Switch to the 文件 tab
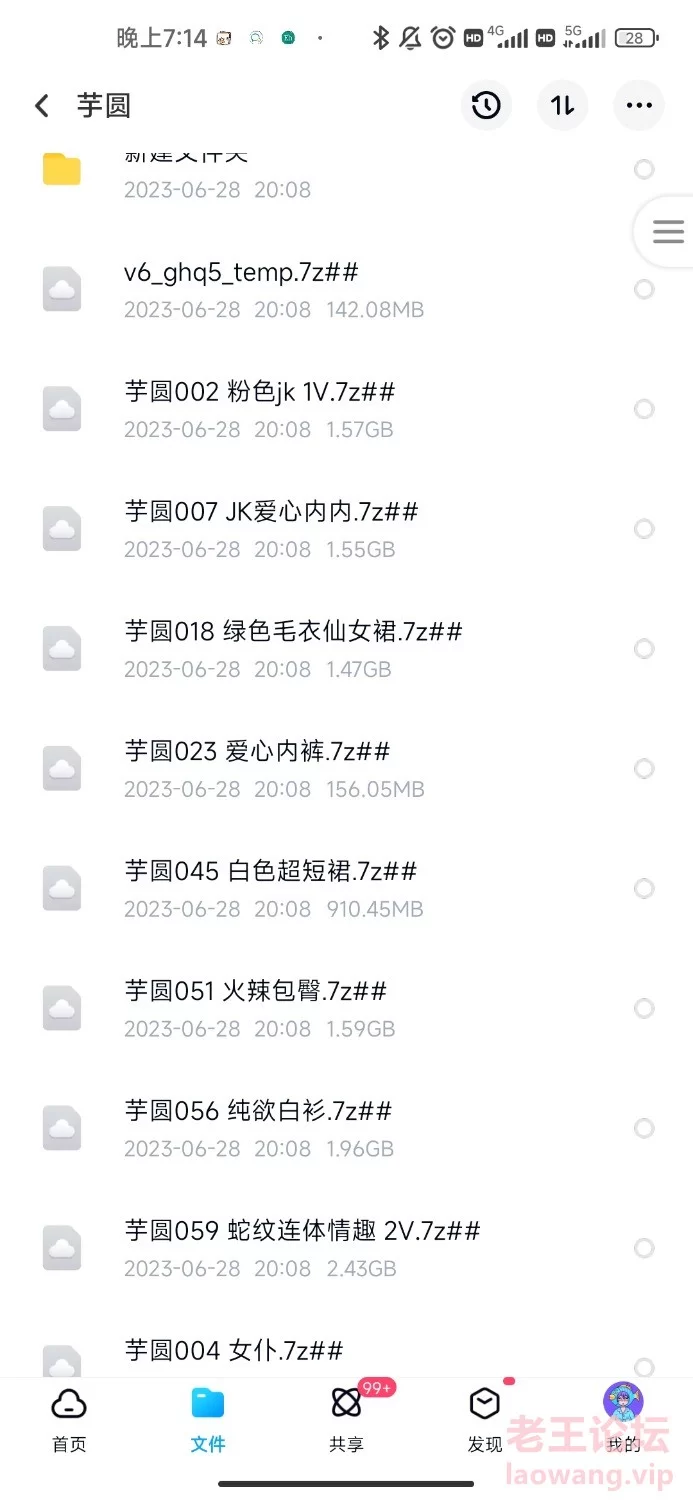This screenshot has height=1500, width=693. pos(208,1420)
